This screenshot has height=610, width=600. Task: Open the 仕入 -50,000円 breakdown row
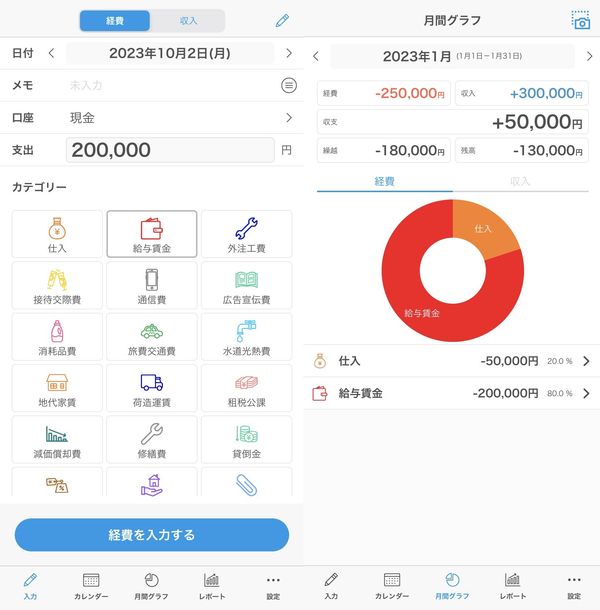point(452,361)
